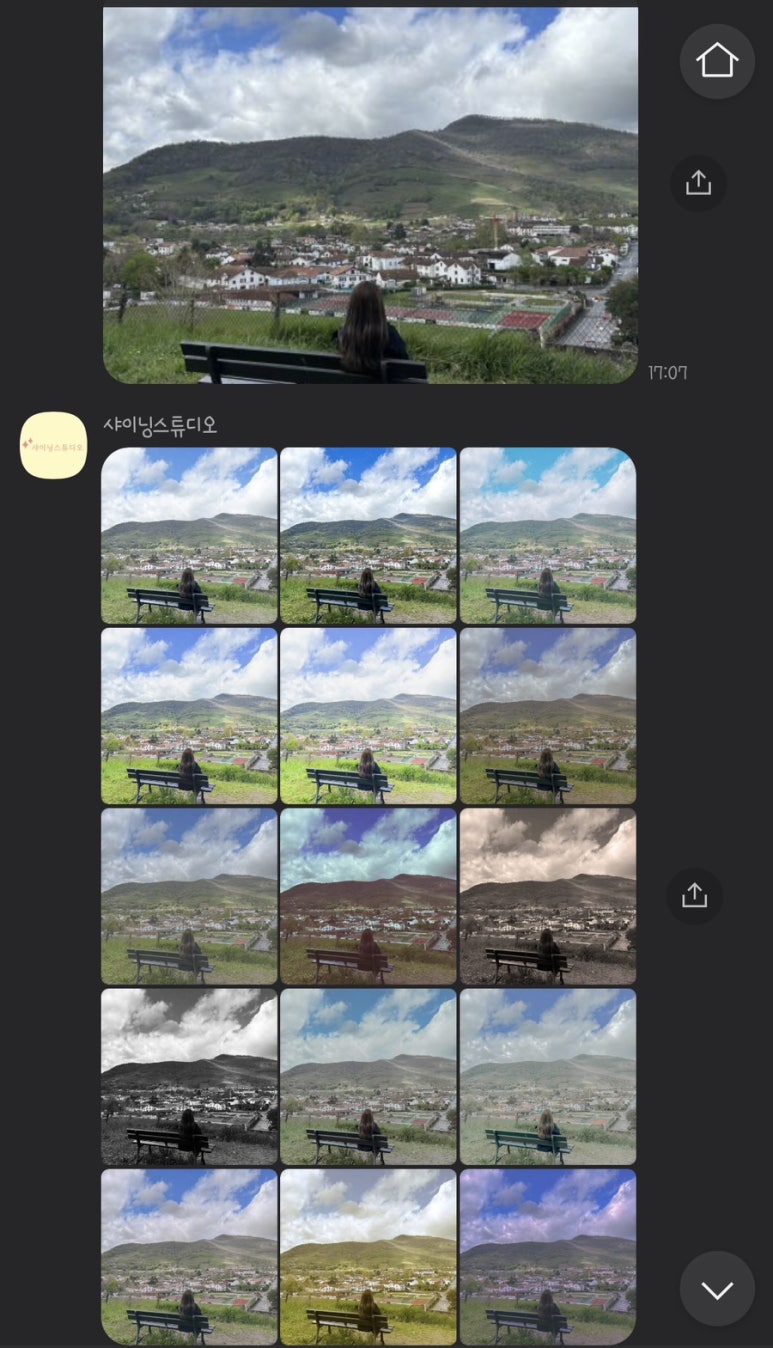This screenshot has width=773, height=1348.
Task: Open the large landscape photo with the bench
Action: 370,195
